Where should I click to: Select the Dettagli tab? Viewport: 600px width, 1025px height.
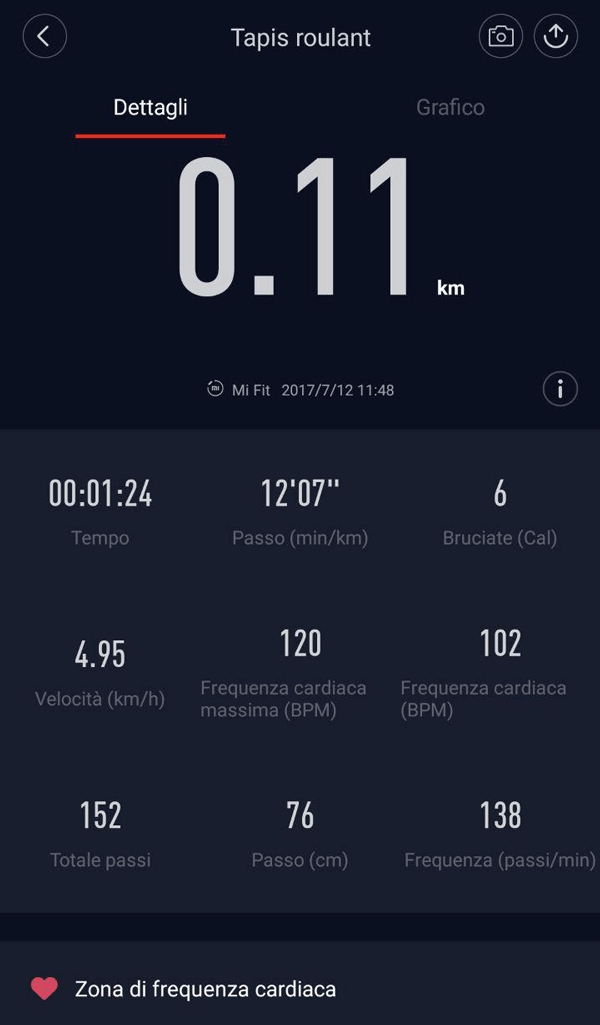click(x=150, y=107)
